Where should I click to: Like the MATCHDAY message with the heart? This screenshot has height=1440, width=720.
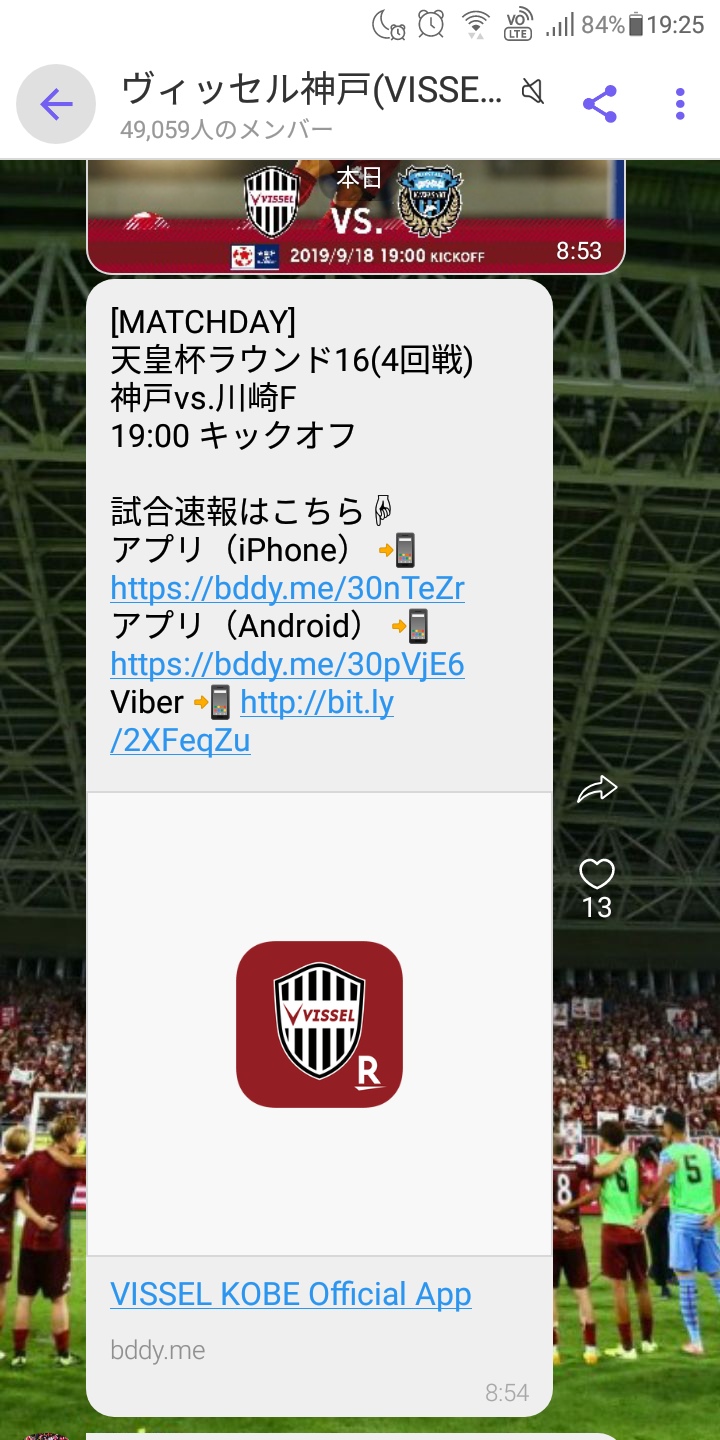pos(597,875)
